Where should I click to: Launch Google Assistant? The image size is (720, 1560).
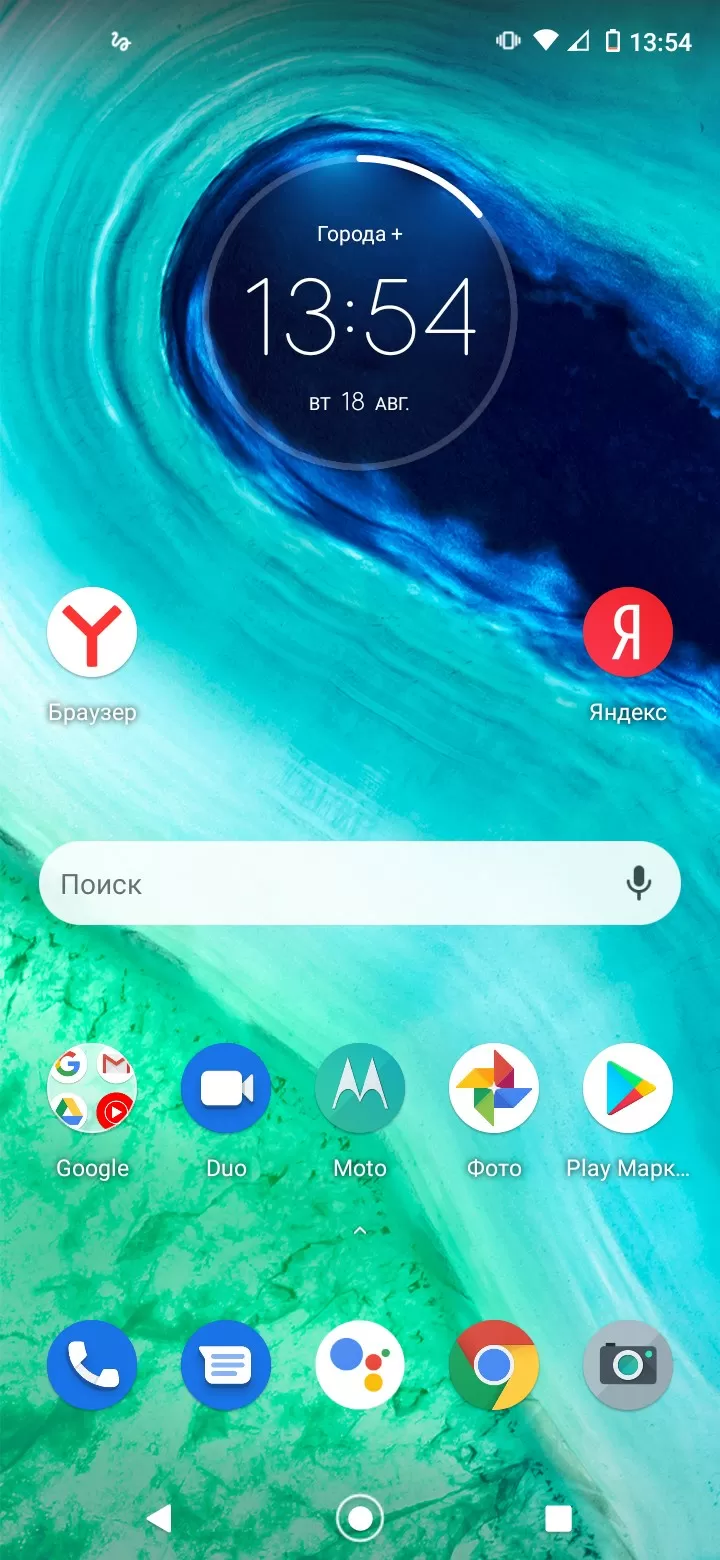360,1365
